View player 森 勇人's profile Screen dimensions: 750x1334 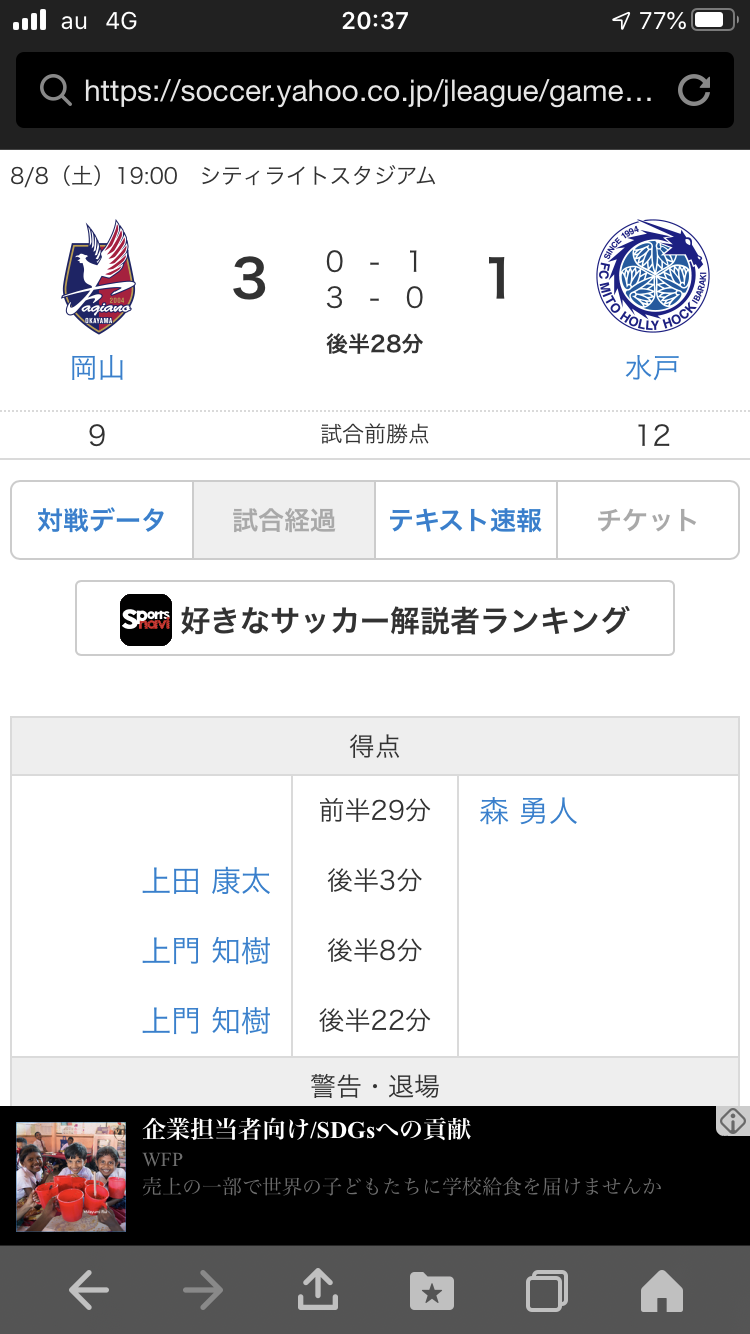click(x=528, y=811)
